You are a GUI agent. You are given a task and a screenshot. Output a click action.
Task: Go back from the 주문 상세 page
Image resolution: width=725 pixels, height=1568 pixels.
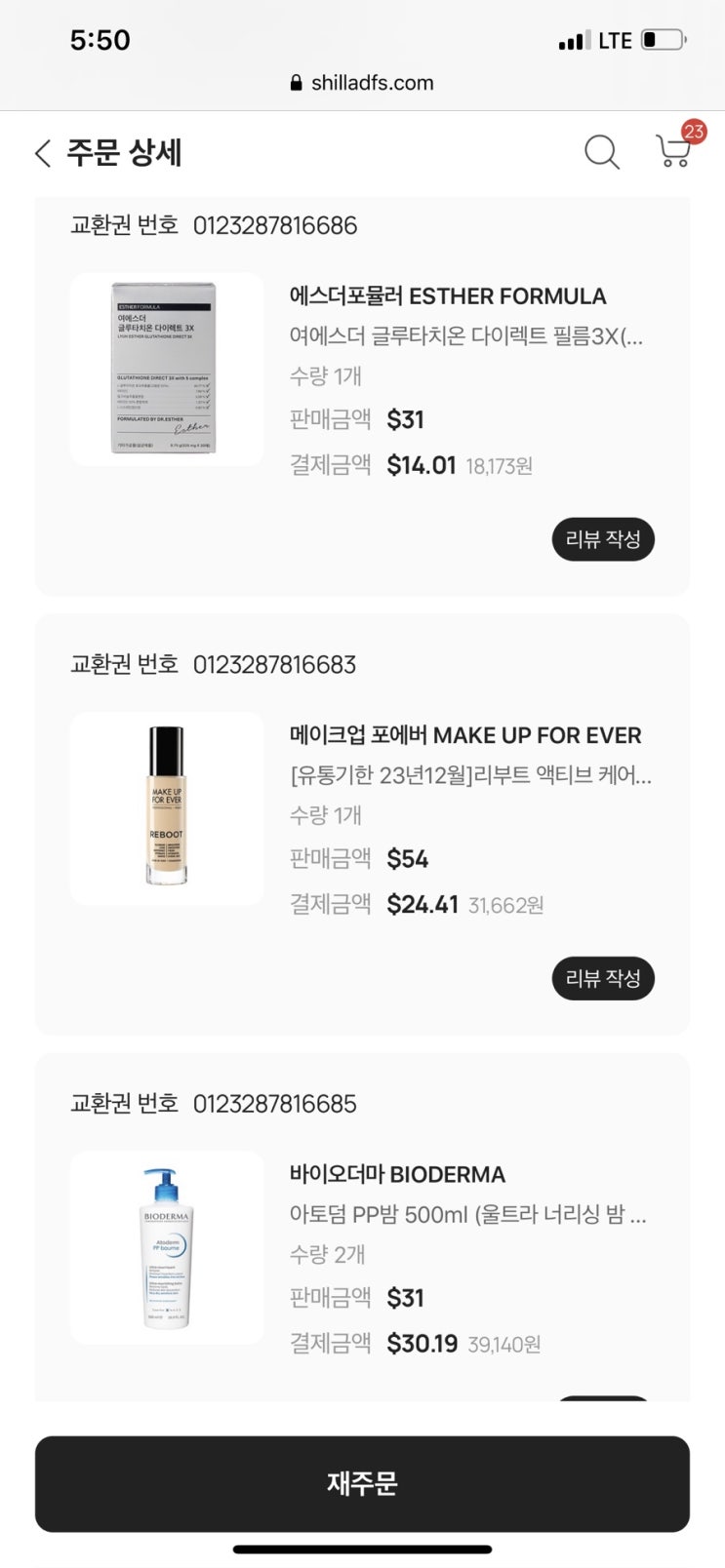coord(43,153)
